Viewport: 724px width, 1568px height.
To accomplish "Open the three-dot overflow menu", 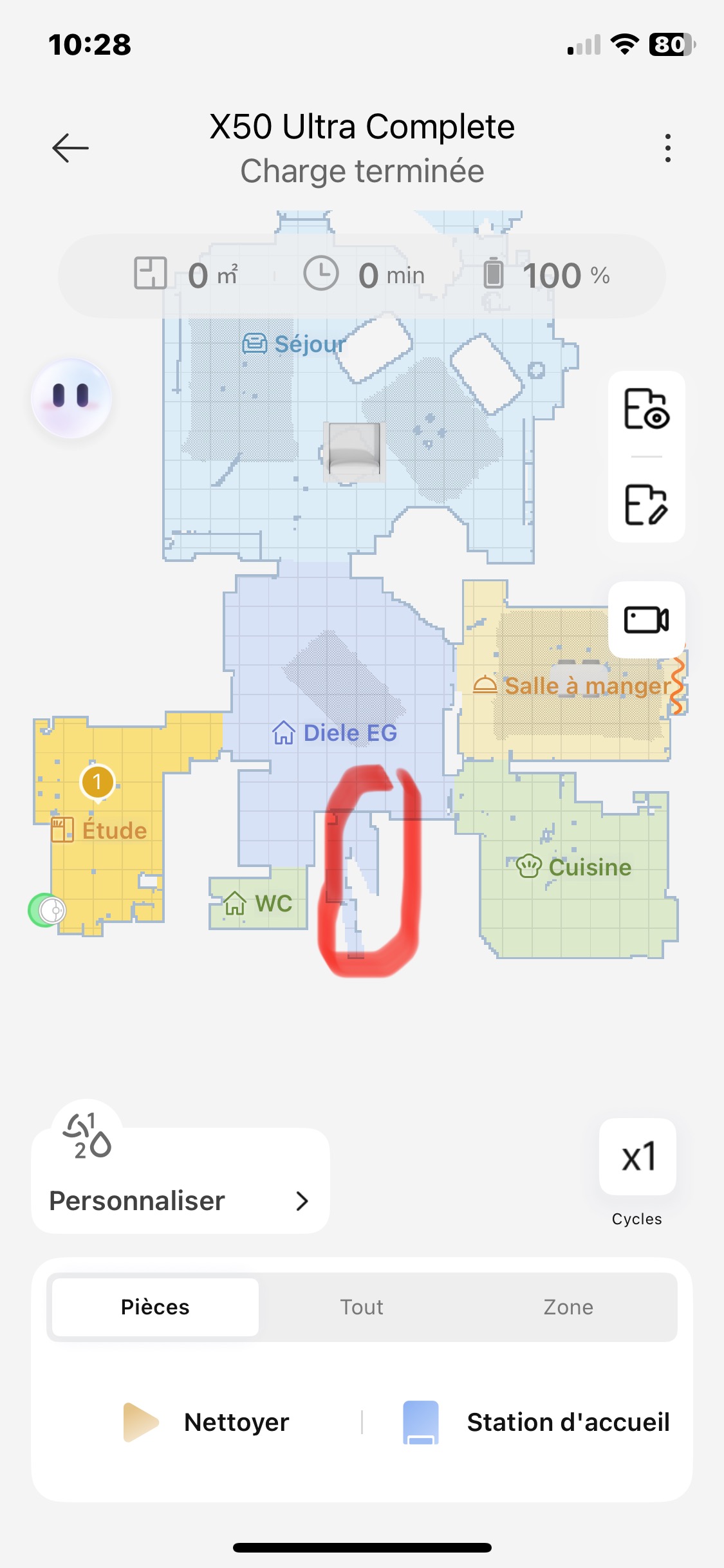I will (x=668, y=148).
